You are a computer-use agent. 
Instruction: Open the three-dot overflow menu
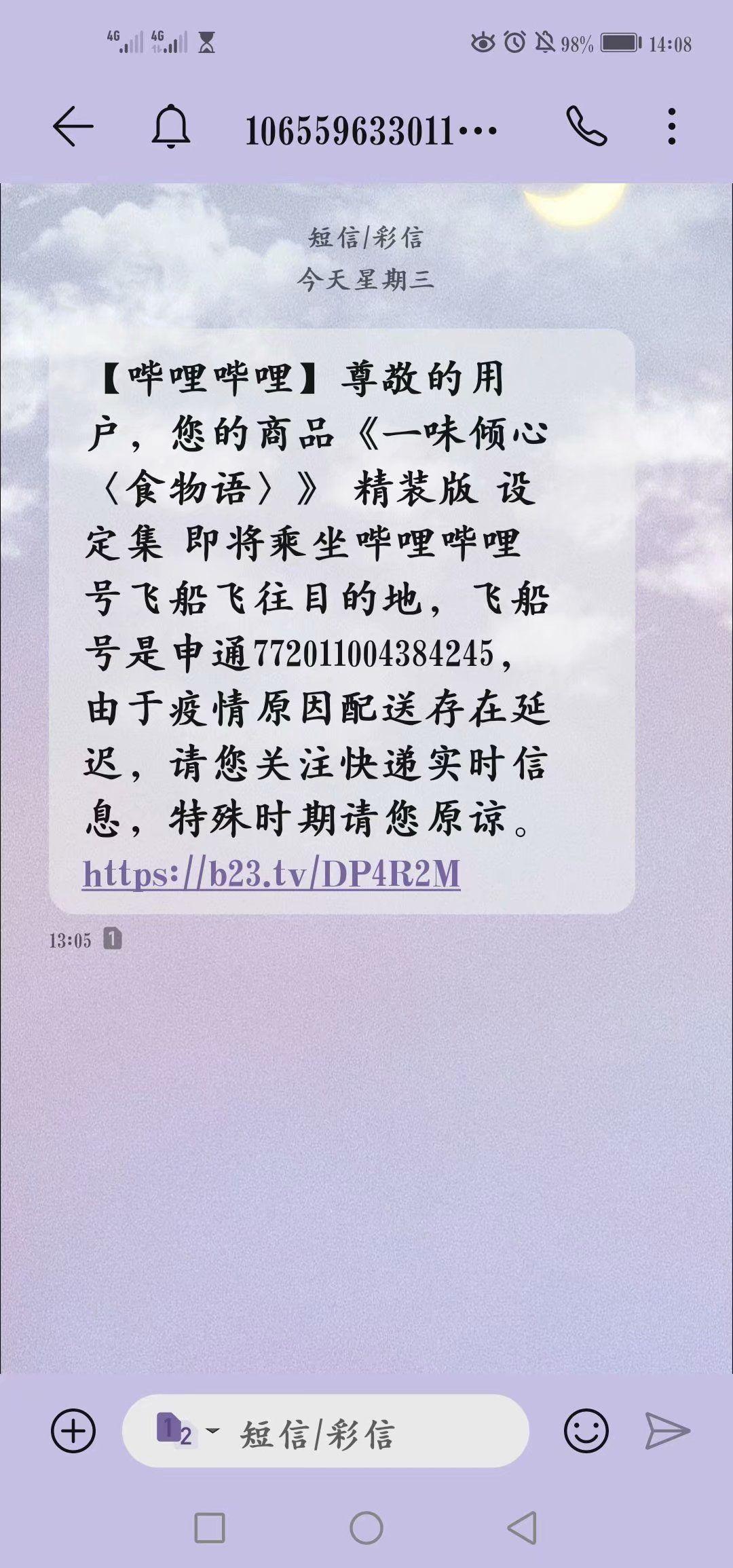click(x=671, y=127)
